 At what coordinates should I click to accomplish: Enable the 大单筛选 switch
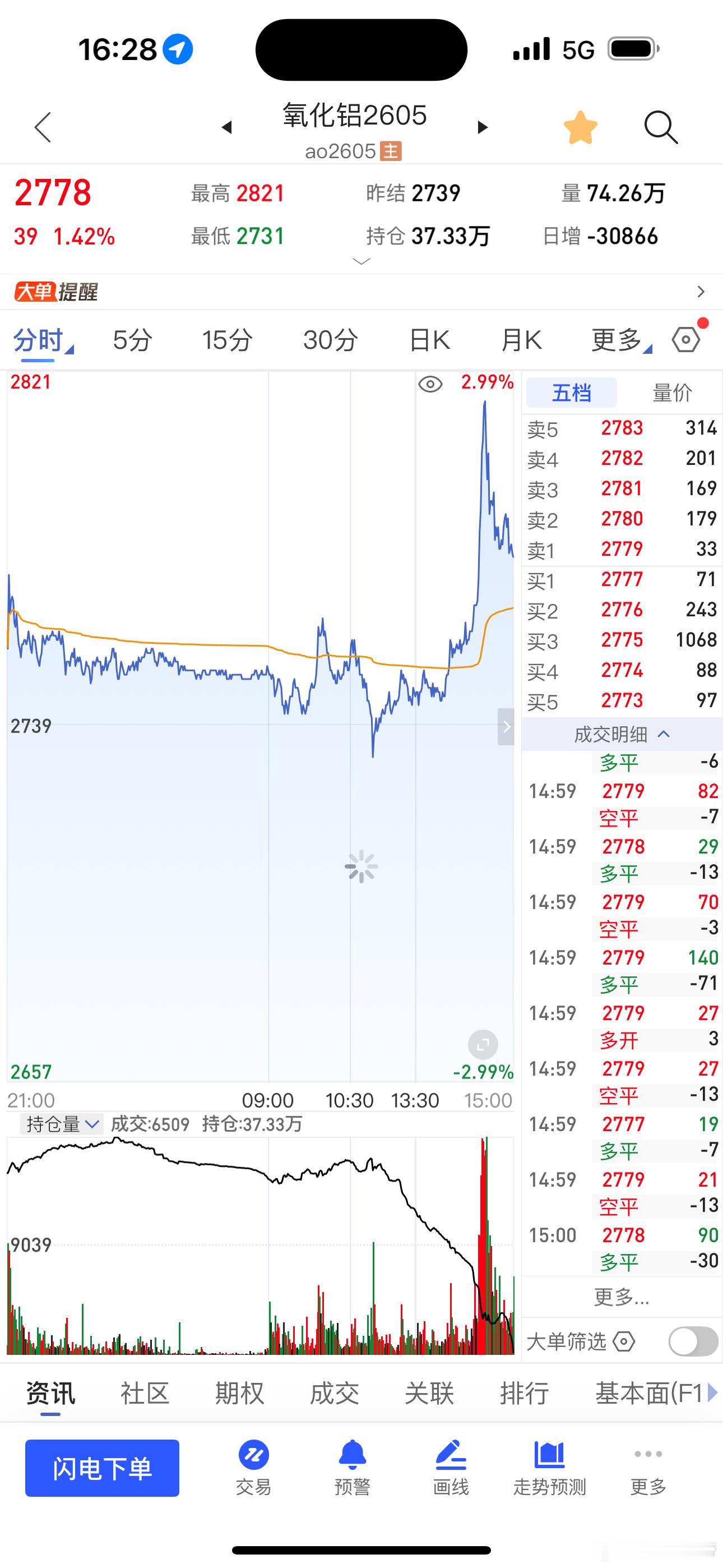pos(693,1341)
